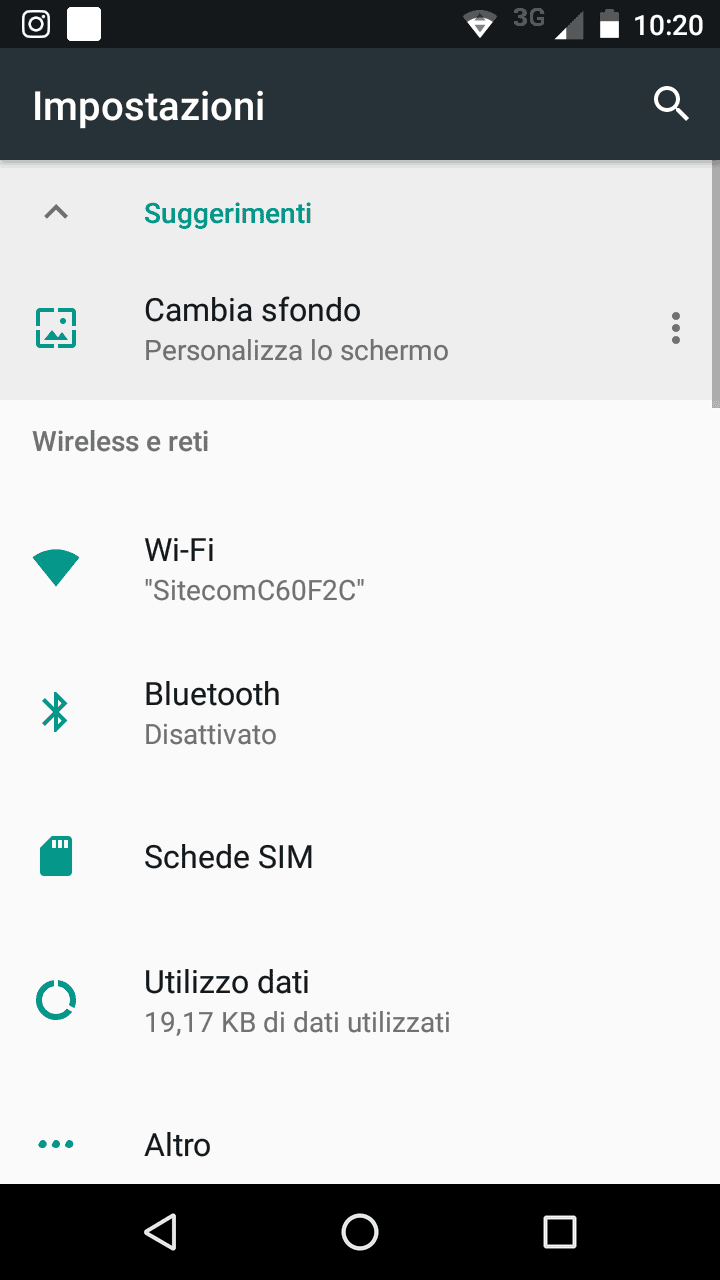
Task: Open Bluetooth settings
Action: (x=360, y=712)
